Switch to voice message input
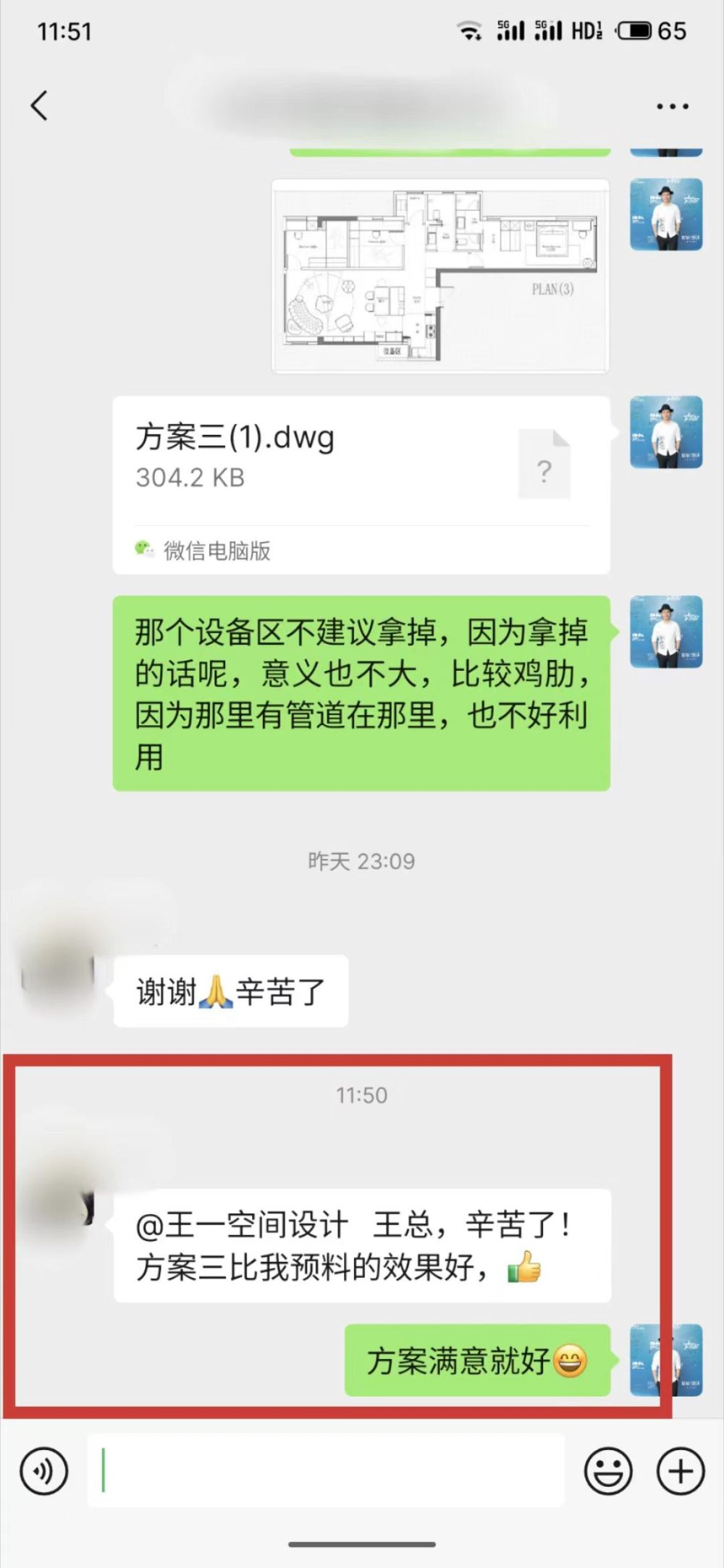 [44, 1471]
